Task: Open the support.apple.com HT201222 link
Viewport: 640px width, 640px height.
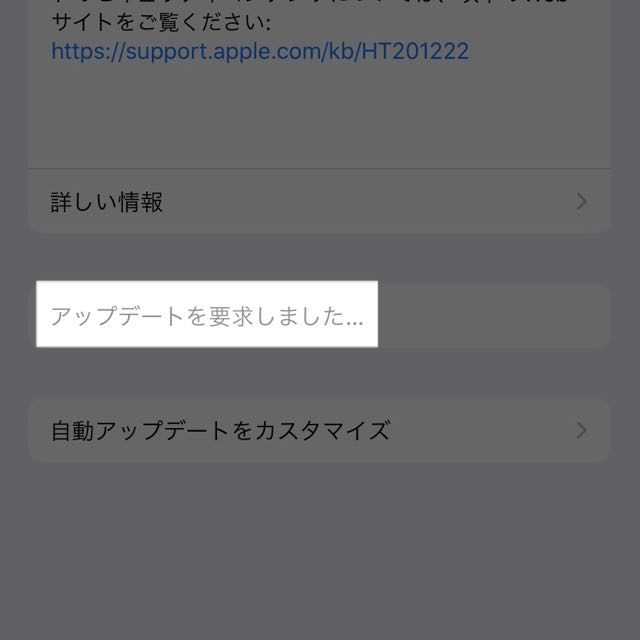Action: pyautogui.click(x=260, y=51)
